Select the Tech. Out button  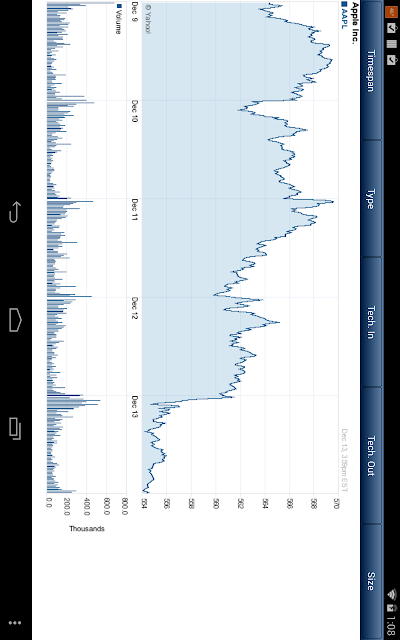371,456
